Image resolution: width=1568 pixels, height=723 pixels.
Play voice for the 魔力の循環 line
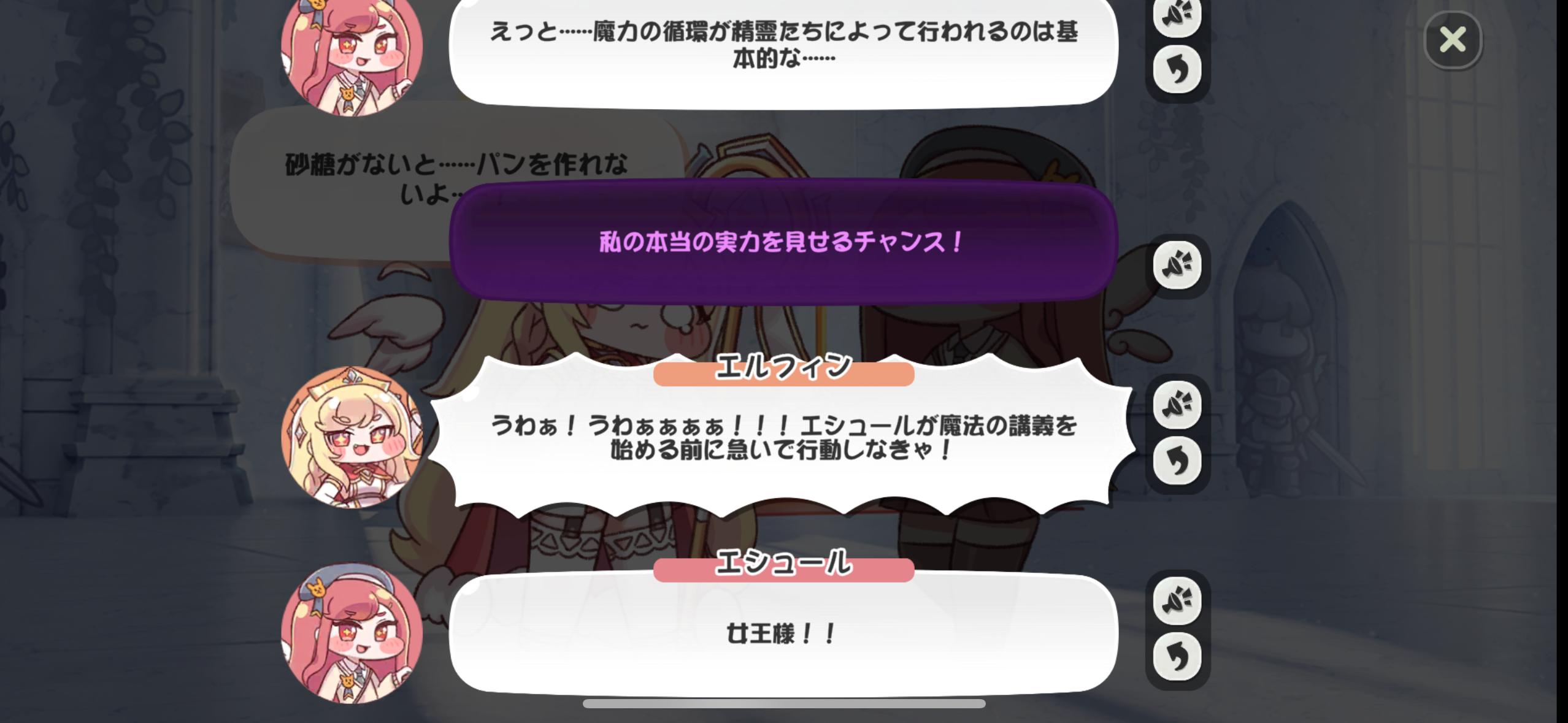(x=1177, y=13)
